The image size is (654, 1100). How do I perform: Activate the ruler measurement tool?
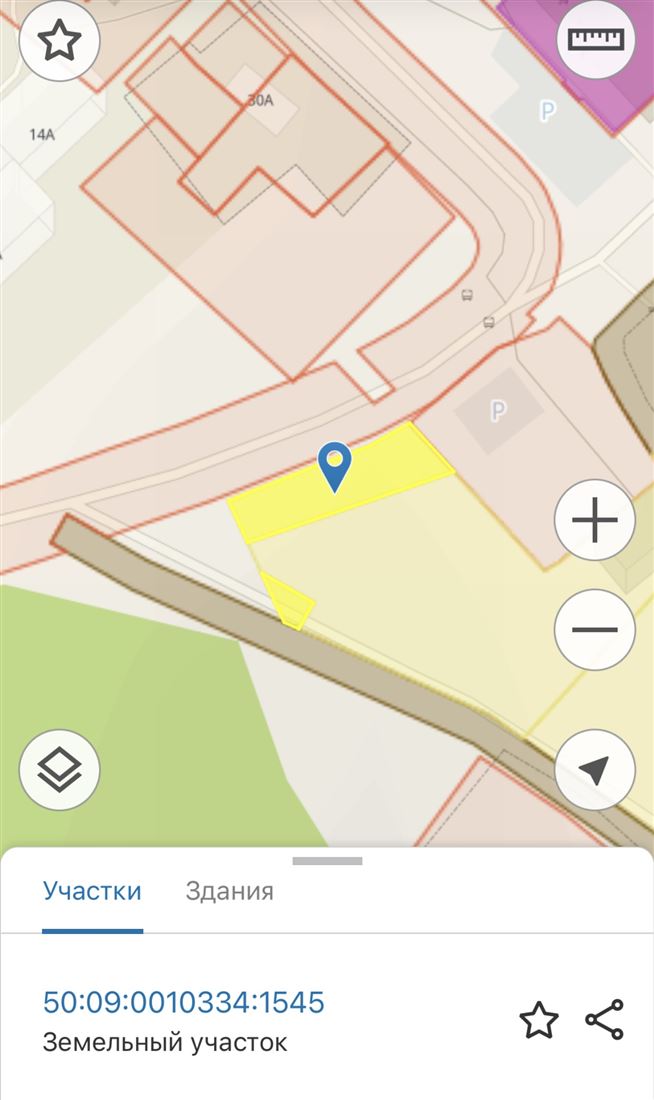[595, 40]
